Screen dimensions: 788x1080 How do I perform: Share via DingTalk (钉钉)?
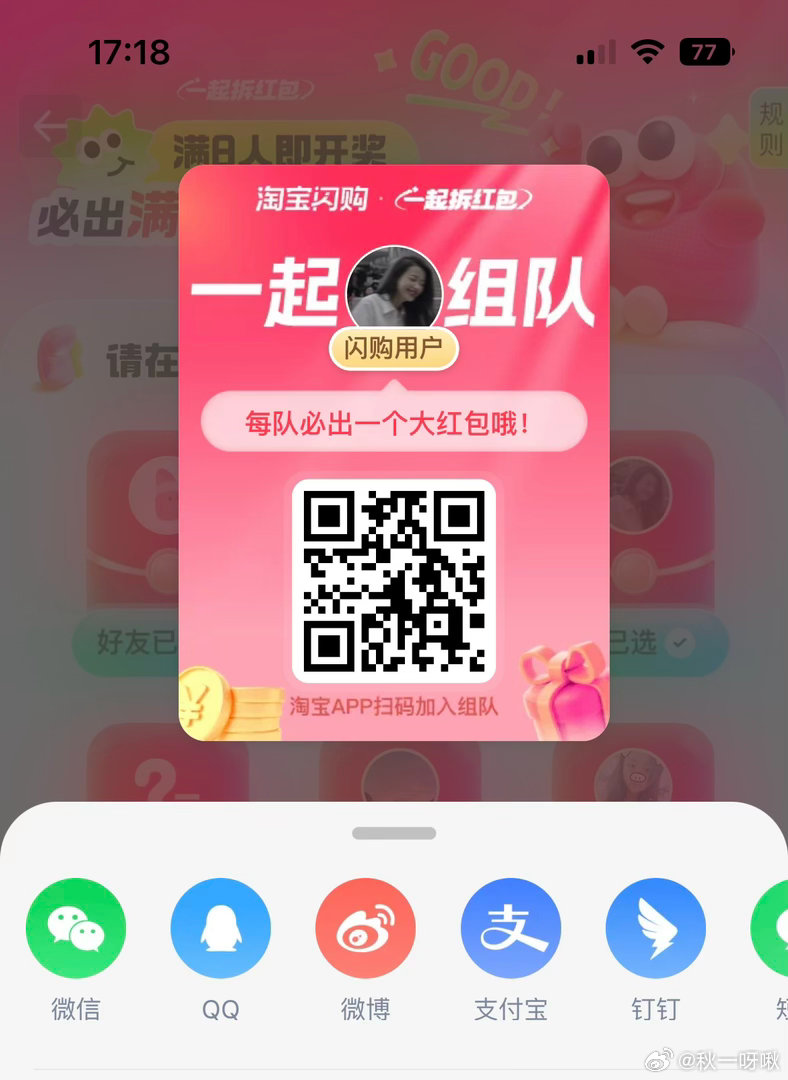click(656, 928)
